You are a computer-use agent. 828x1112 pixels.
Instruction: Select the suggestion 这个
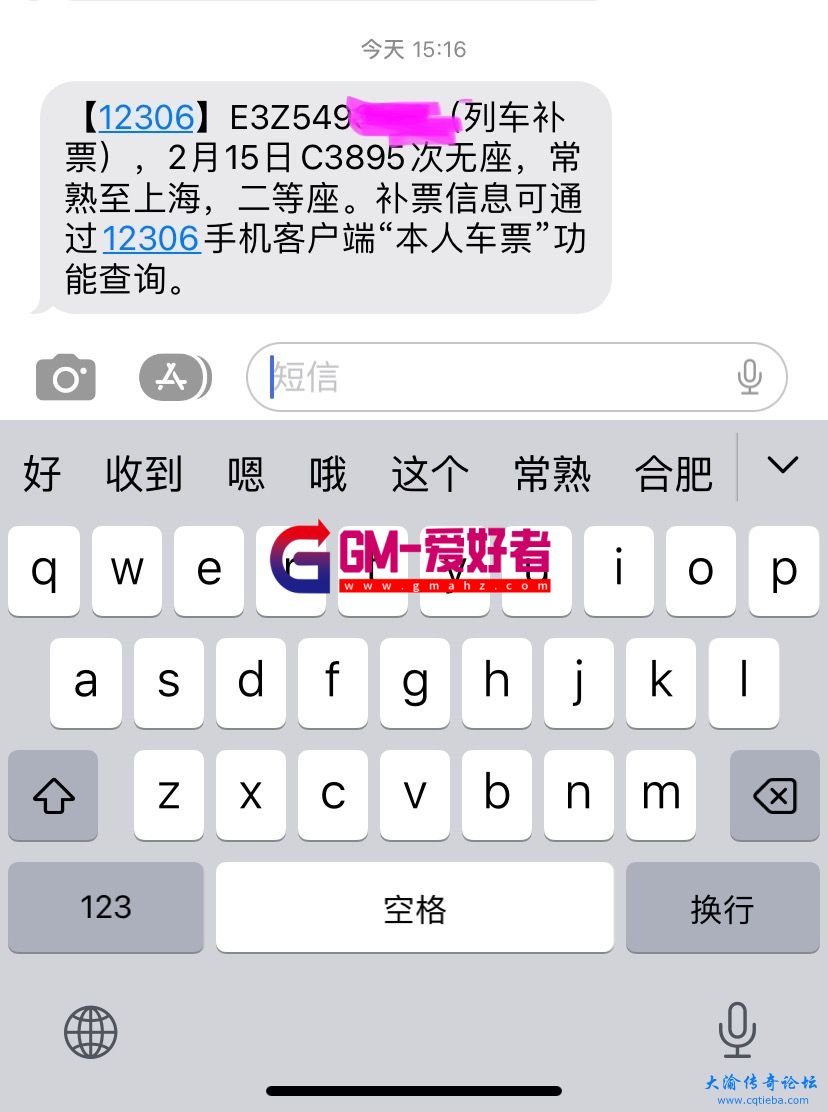coord(430,472)
